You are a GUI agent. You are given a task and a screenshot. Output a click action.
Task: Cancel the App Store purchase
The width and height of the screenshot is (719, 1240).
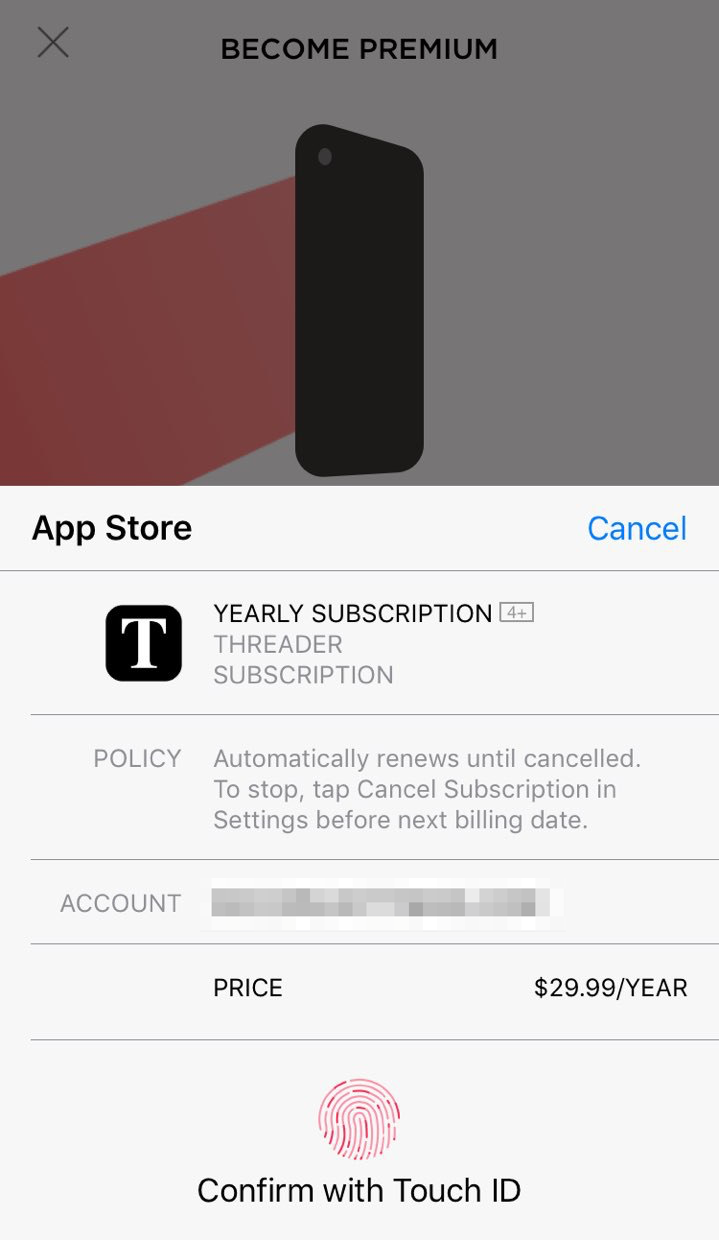click(636, 528)
